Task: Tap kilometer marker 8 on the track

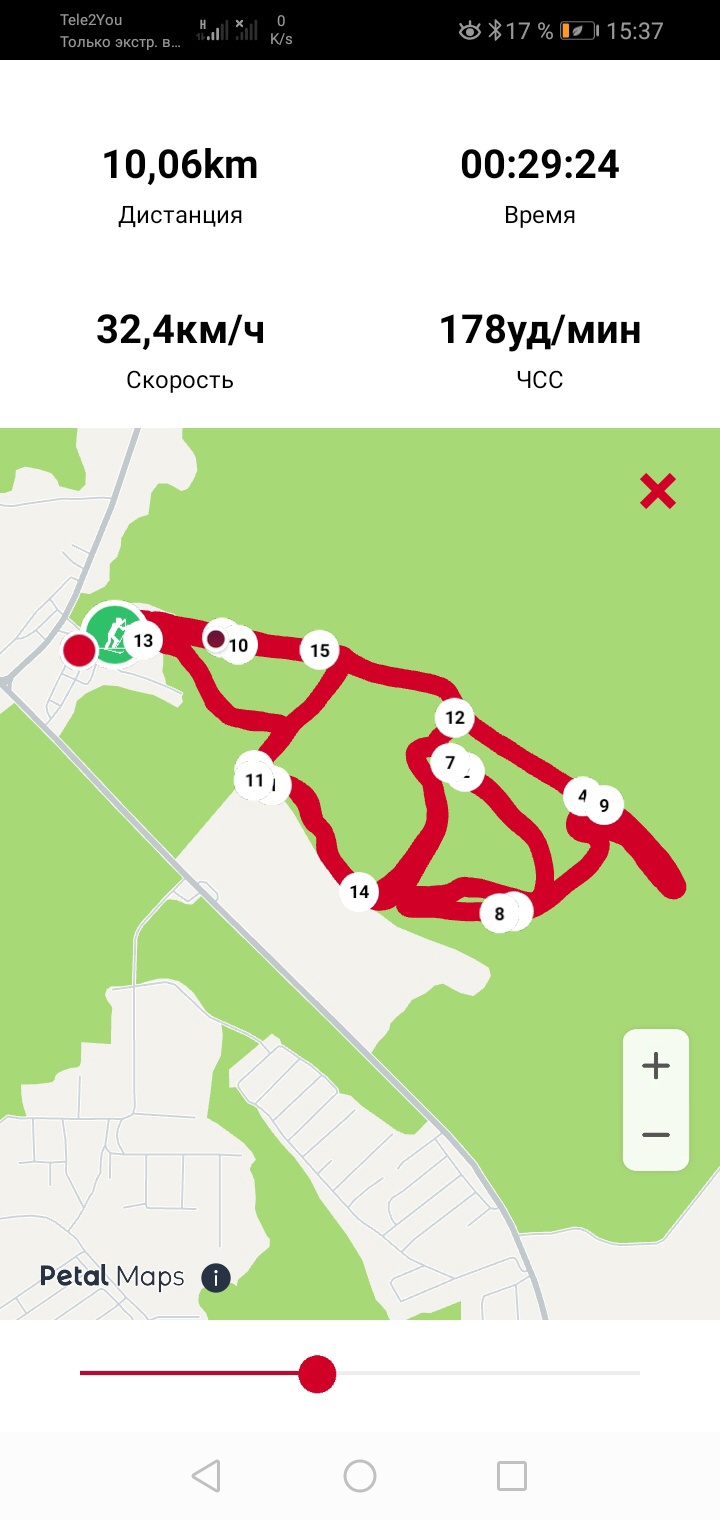Action: pos(499,912)
